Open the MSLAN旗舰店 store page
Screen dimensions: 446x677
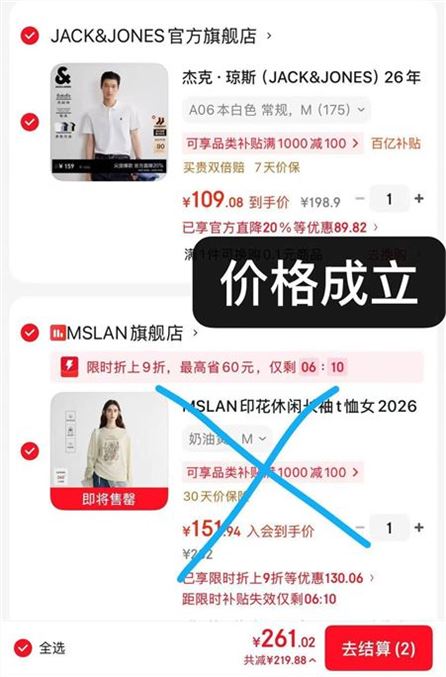124,333
